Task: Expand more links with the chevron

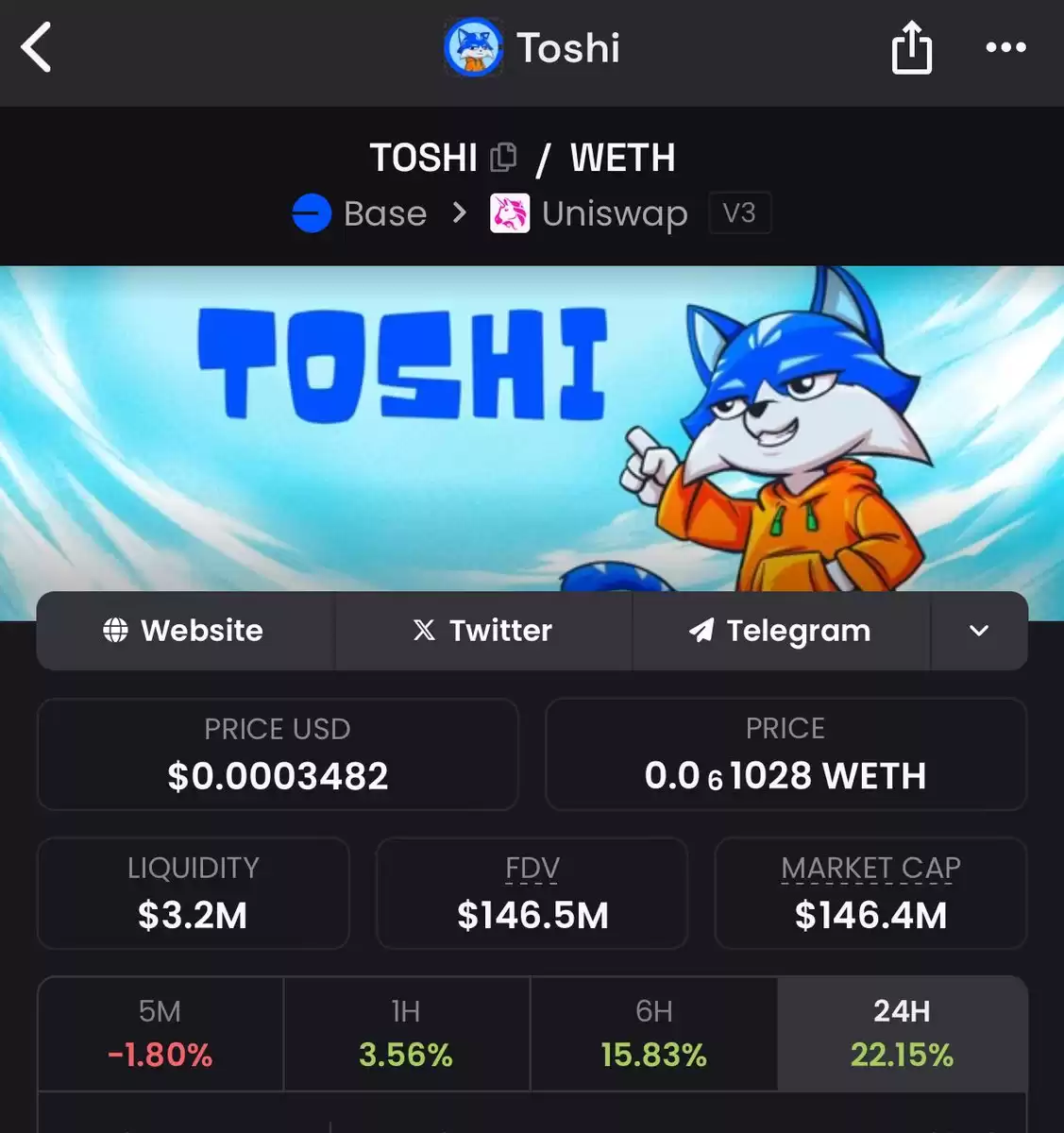Action: [x=979, y=631]
